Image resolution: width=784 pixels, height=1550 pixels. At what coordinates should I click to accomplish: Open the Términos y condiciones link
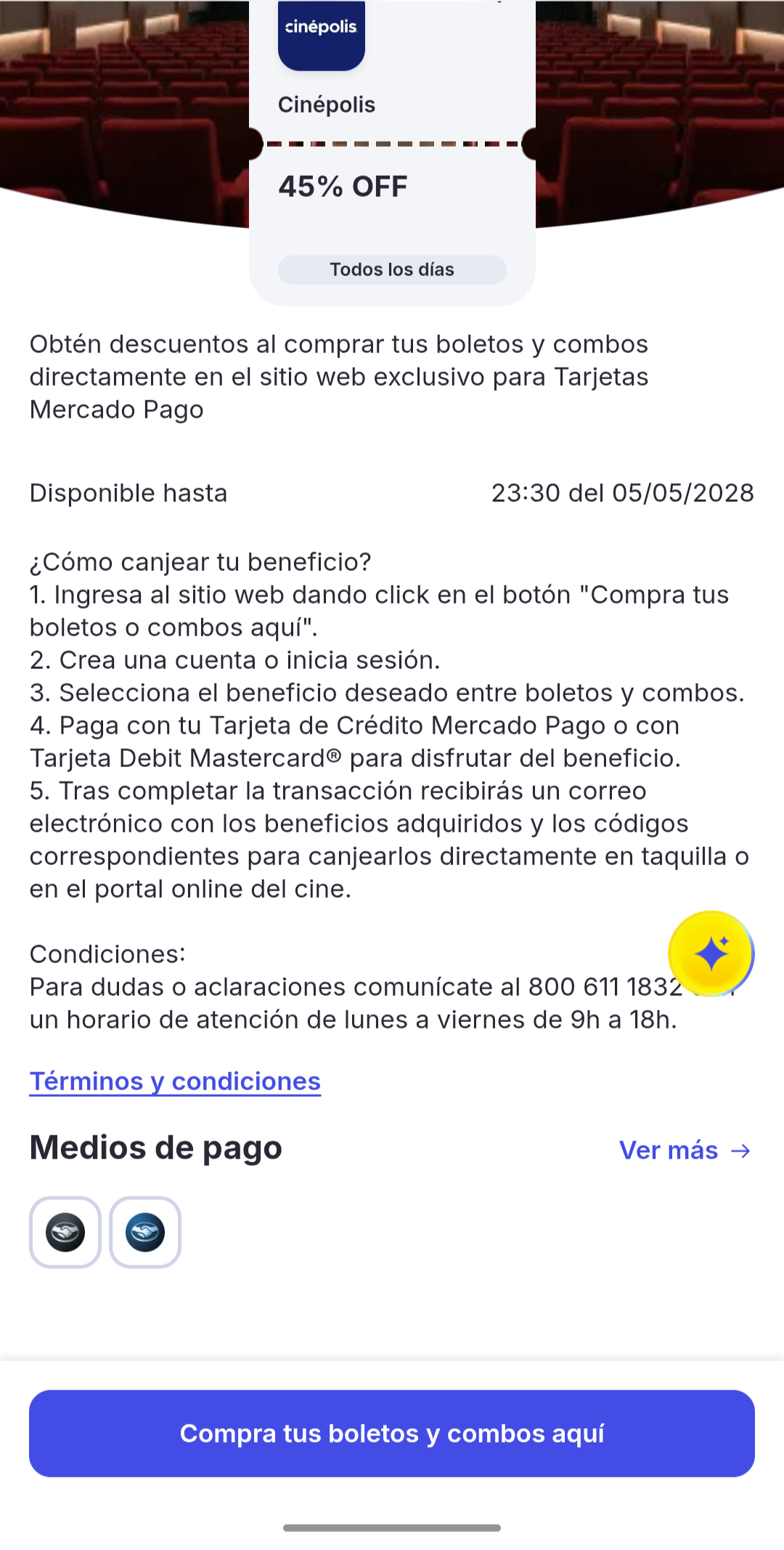(x=175, y=1082)
